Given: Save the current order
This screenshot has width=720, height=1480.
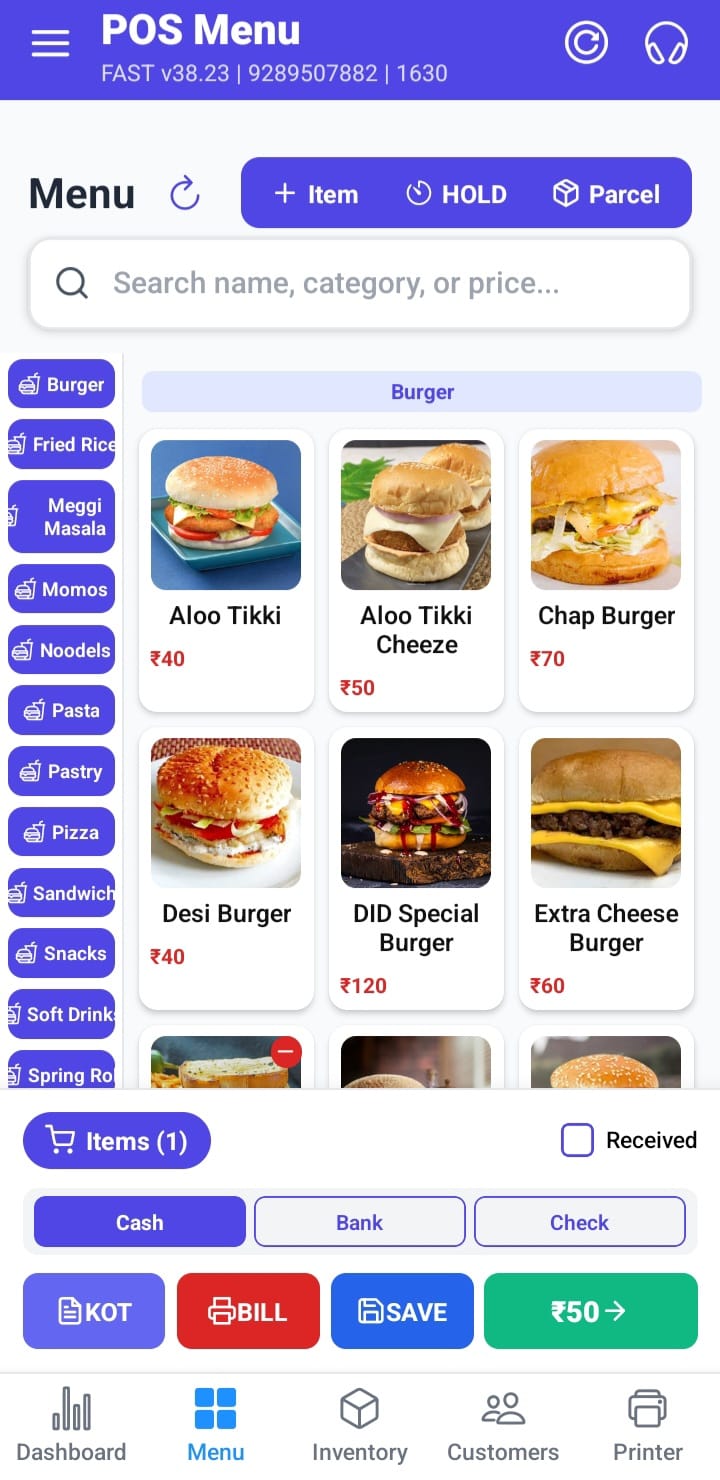Looking at the screenshot, I should (402, 1311).
